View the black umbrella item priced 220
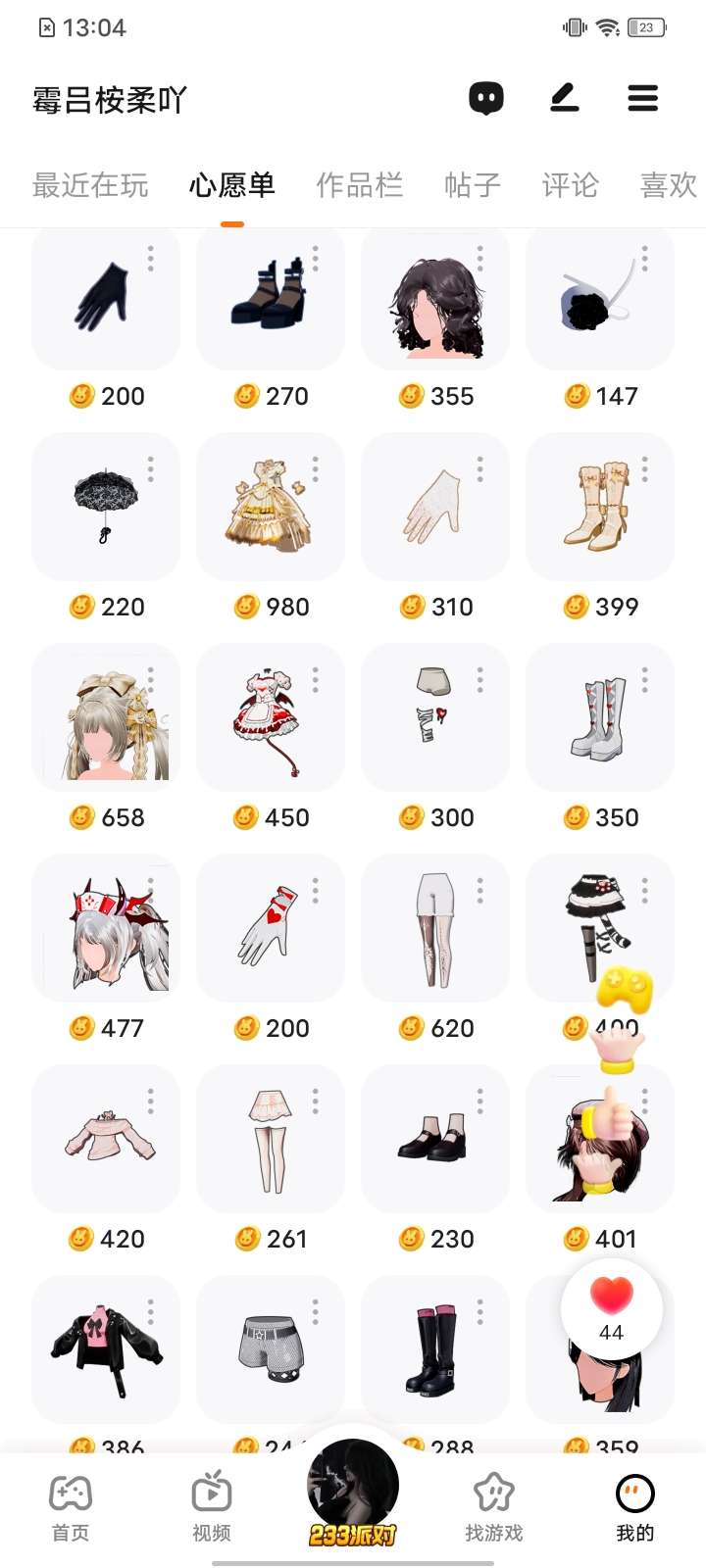Image resolution: width=706 pixels, height=1568 pixels. pos(106,507)
